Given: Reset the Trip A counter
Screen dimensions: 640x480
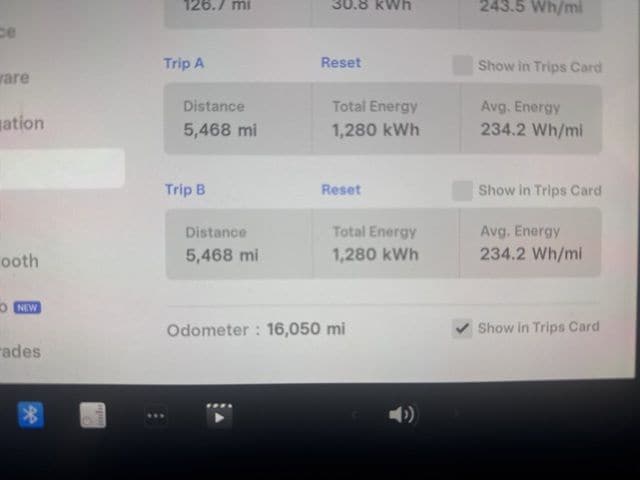Looking at the screenshot, I should click(340, 63).
